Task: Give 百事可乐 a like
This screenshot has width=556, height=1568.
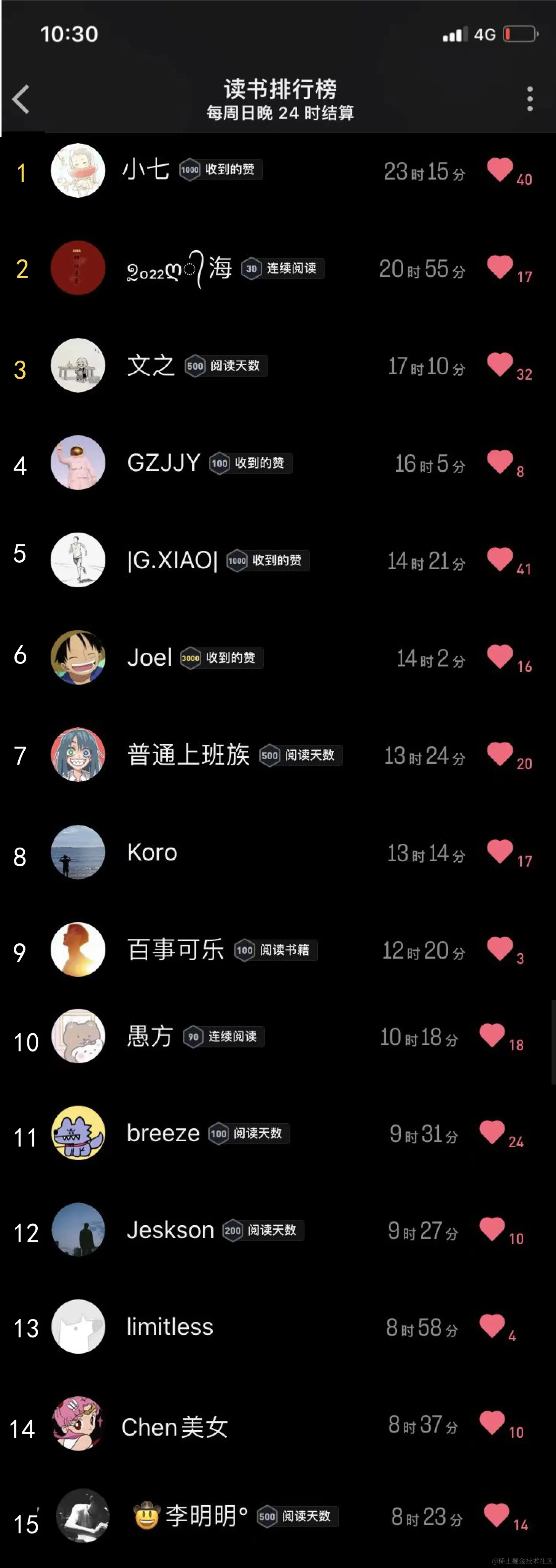Action: (x=500, y=948)
